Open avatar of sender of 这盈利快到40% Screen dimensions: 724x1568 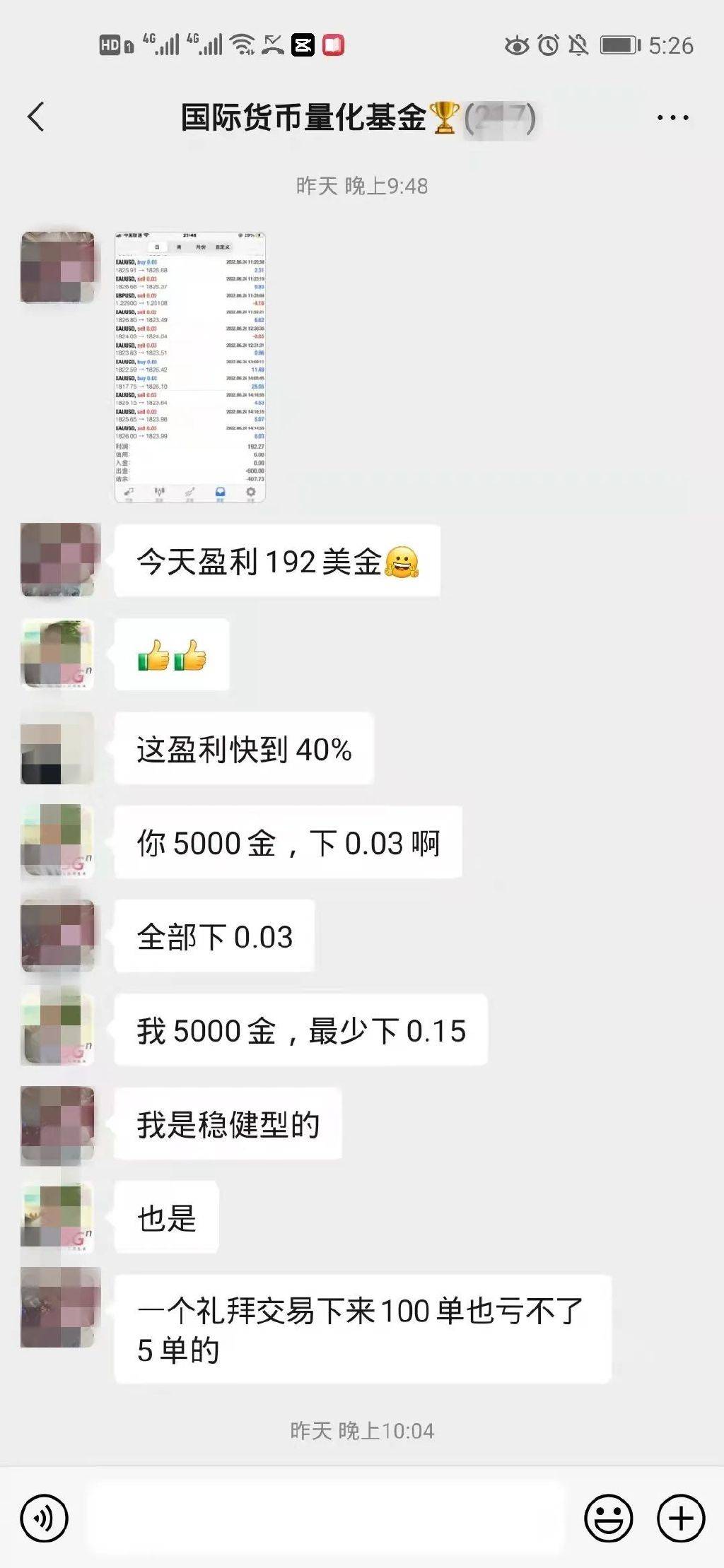pos(58,748)
